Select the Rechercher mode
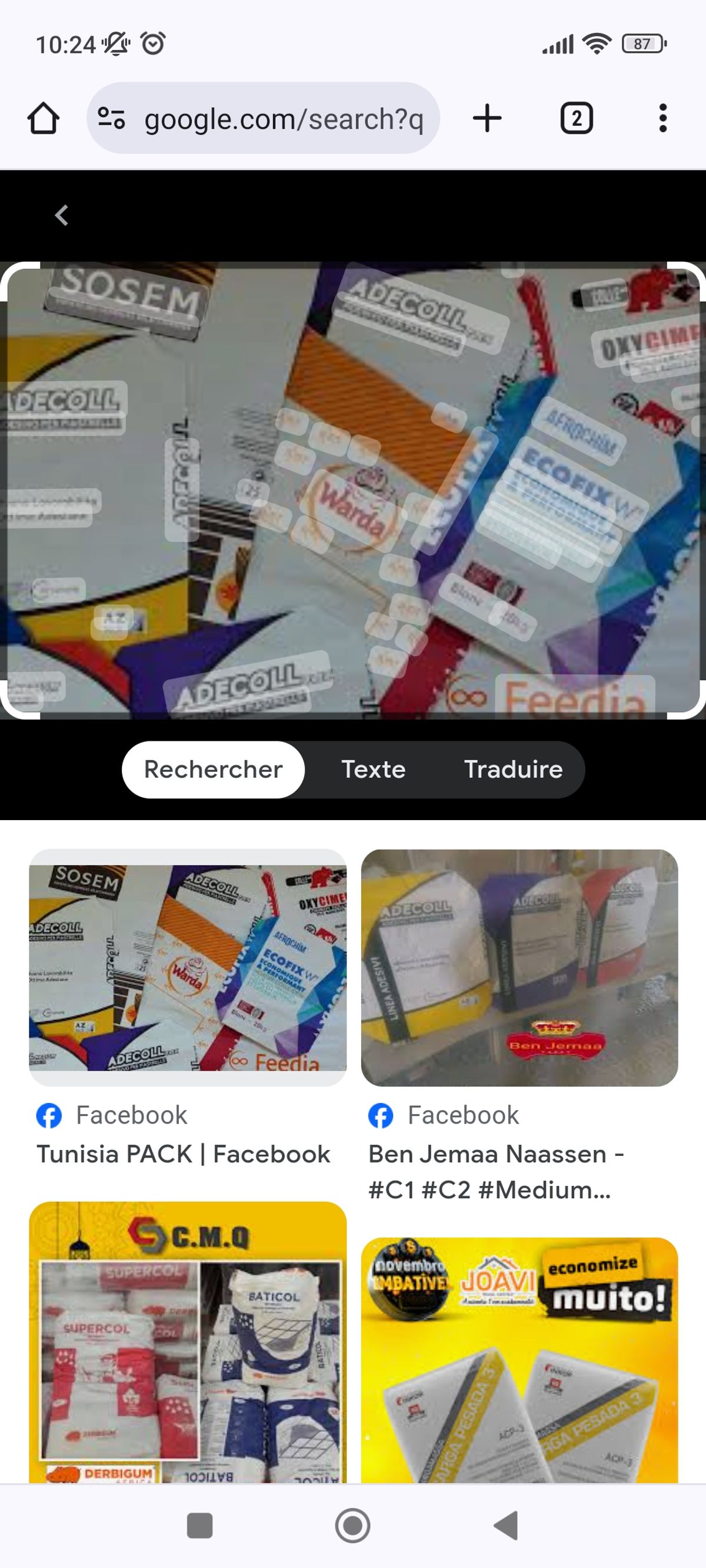Viewport: 706px width, 1568px height. pyautogui.click(x=213, y=770)
